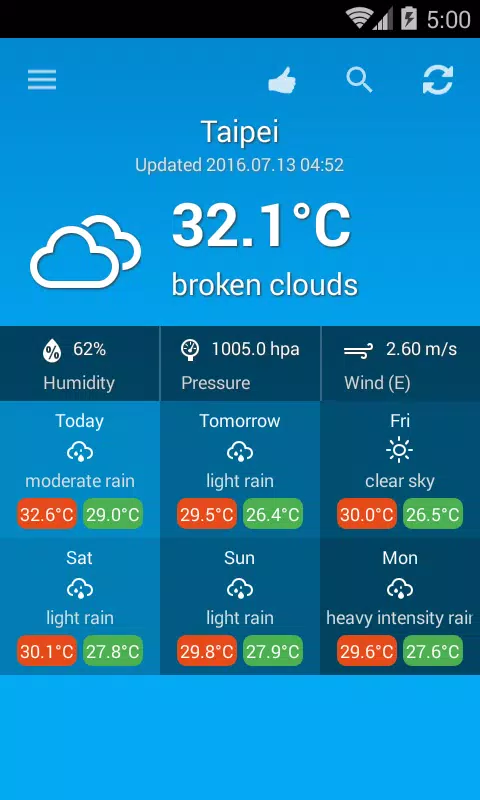This screenshot has width=480, height=800.
Task: Tap the thumbs-up rate icon
Action: 282,80
